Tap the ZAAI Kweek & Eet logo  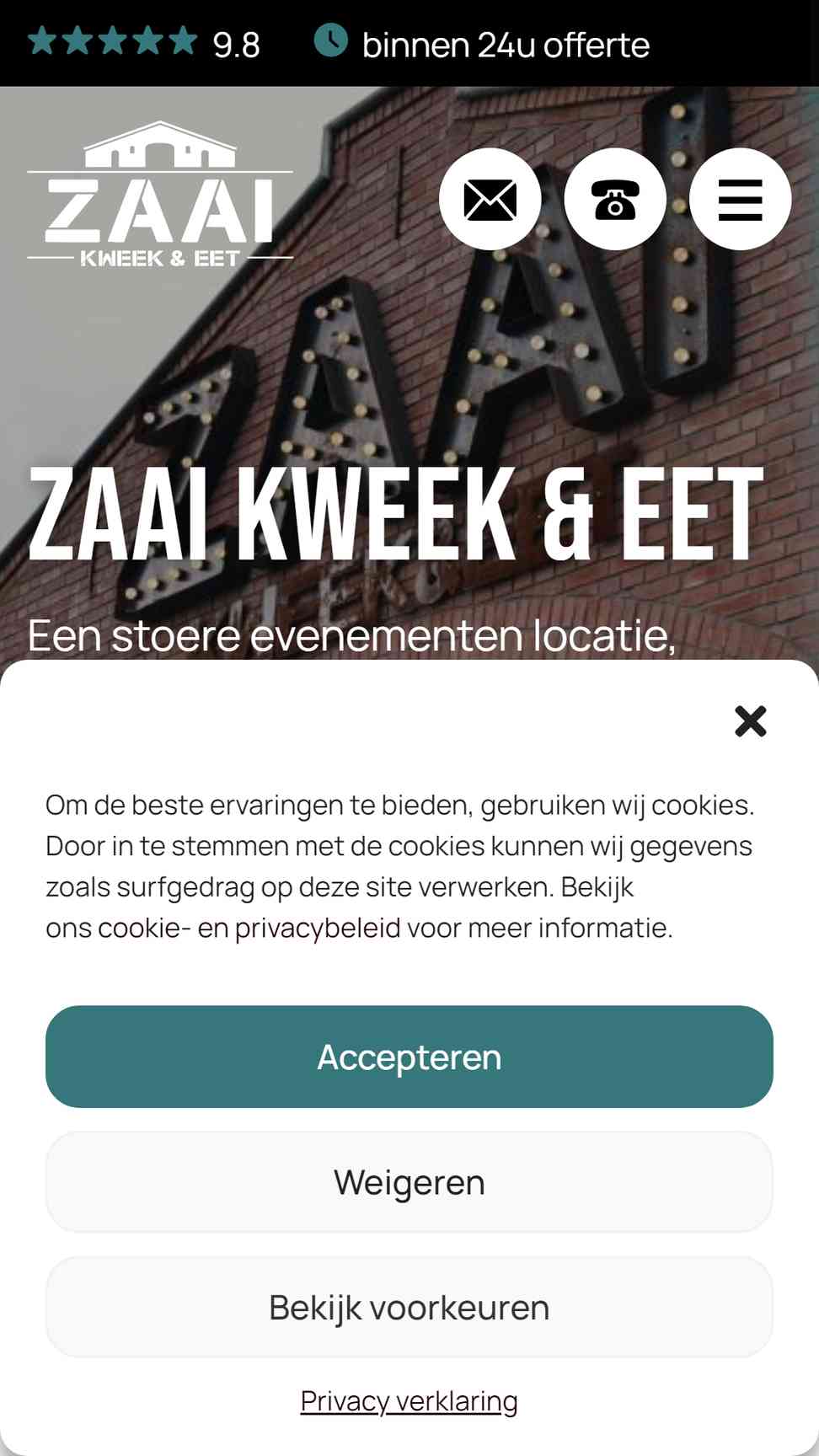click(x=160, y=195)
